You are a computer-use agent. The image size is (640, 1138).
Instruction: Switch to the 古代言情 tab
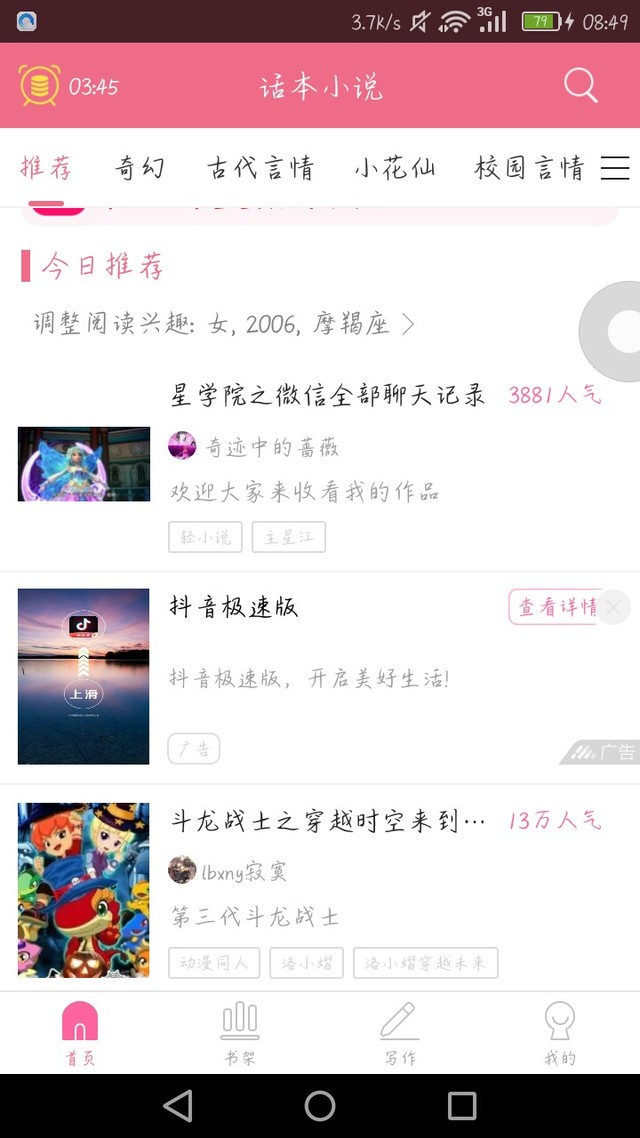tap(260, 168)
